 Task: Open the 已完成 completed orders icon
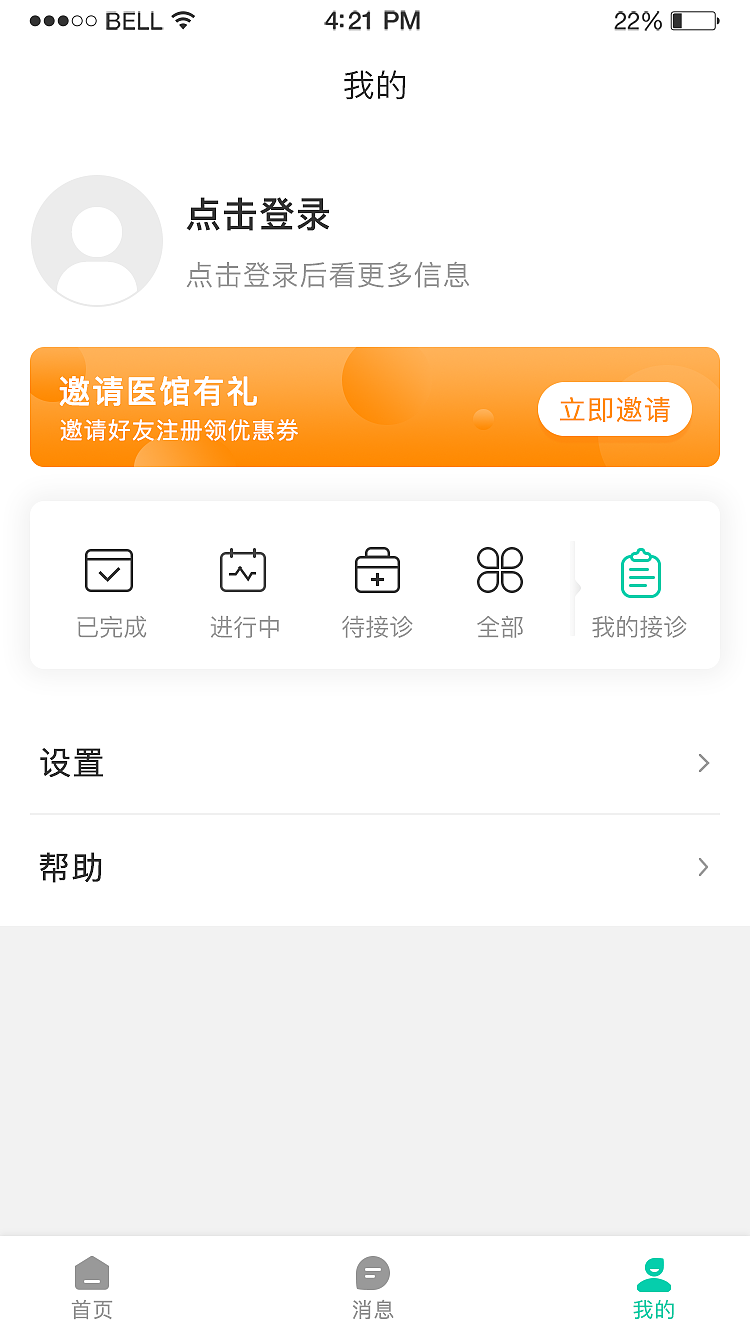[x=110, y=570]
